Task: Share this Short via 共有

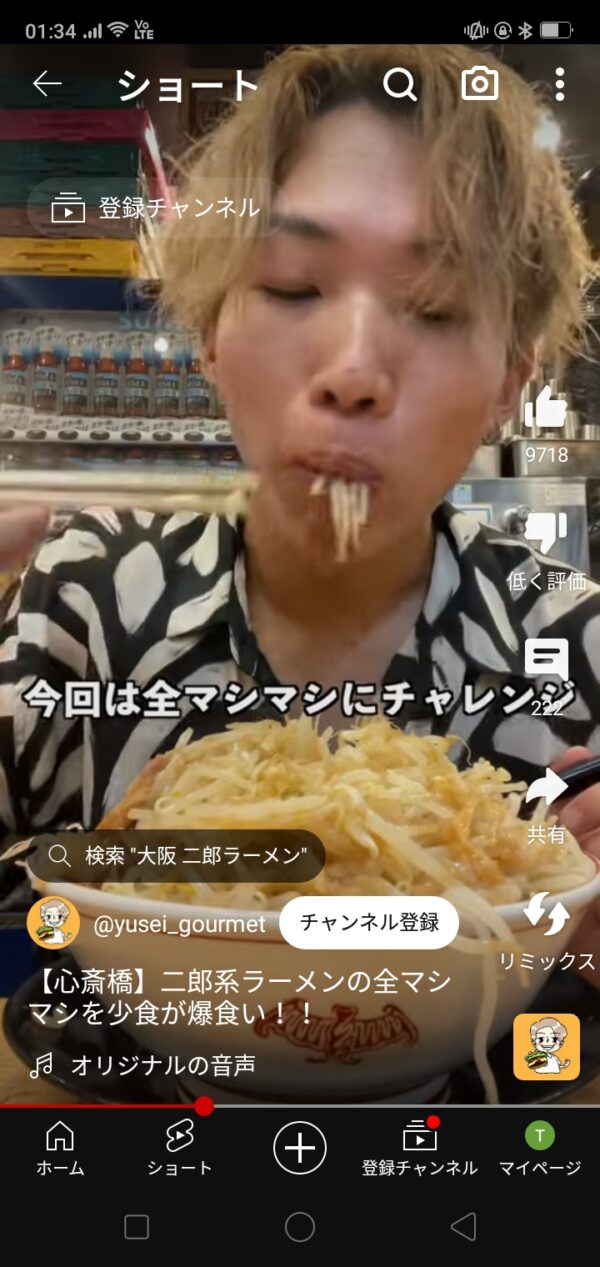Action: click(x=546, y=805)
